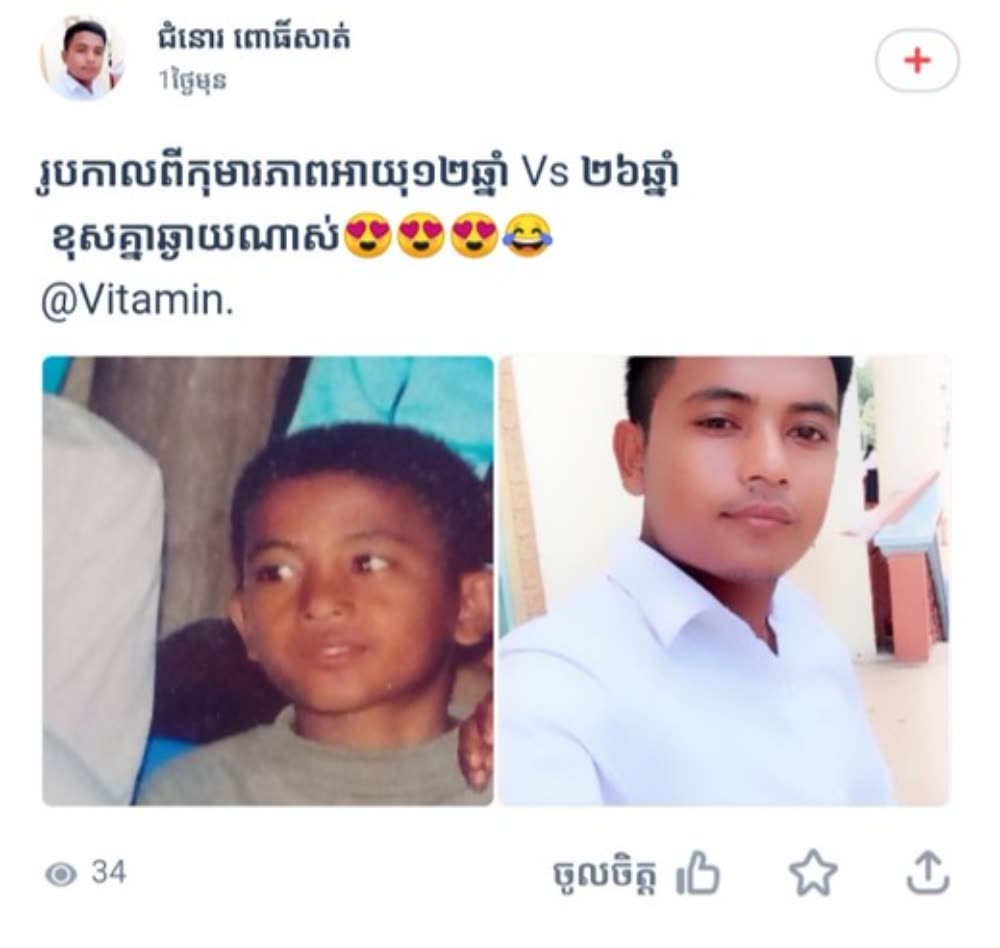Open the childhood photo on the left
The height and width of the screenshot is (948, 1000).
point(268,581)
